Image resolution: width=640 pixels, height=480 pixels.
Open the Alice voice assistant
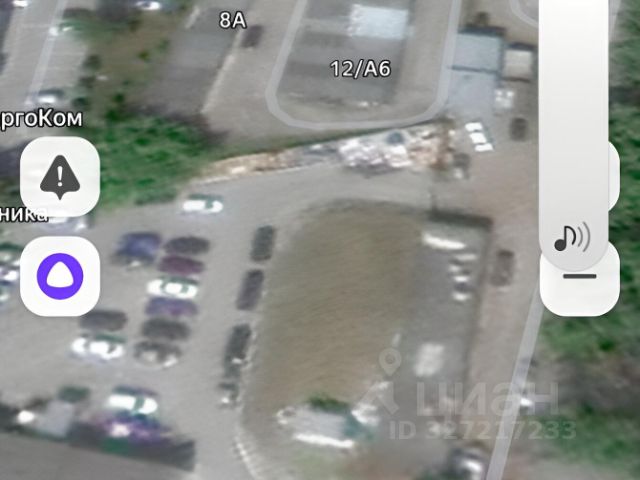[60, 275]
